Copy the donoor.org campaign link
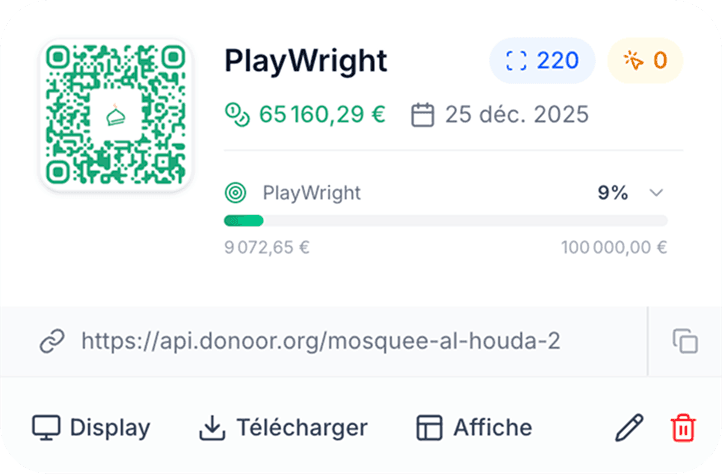 (685, 341)
